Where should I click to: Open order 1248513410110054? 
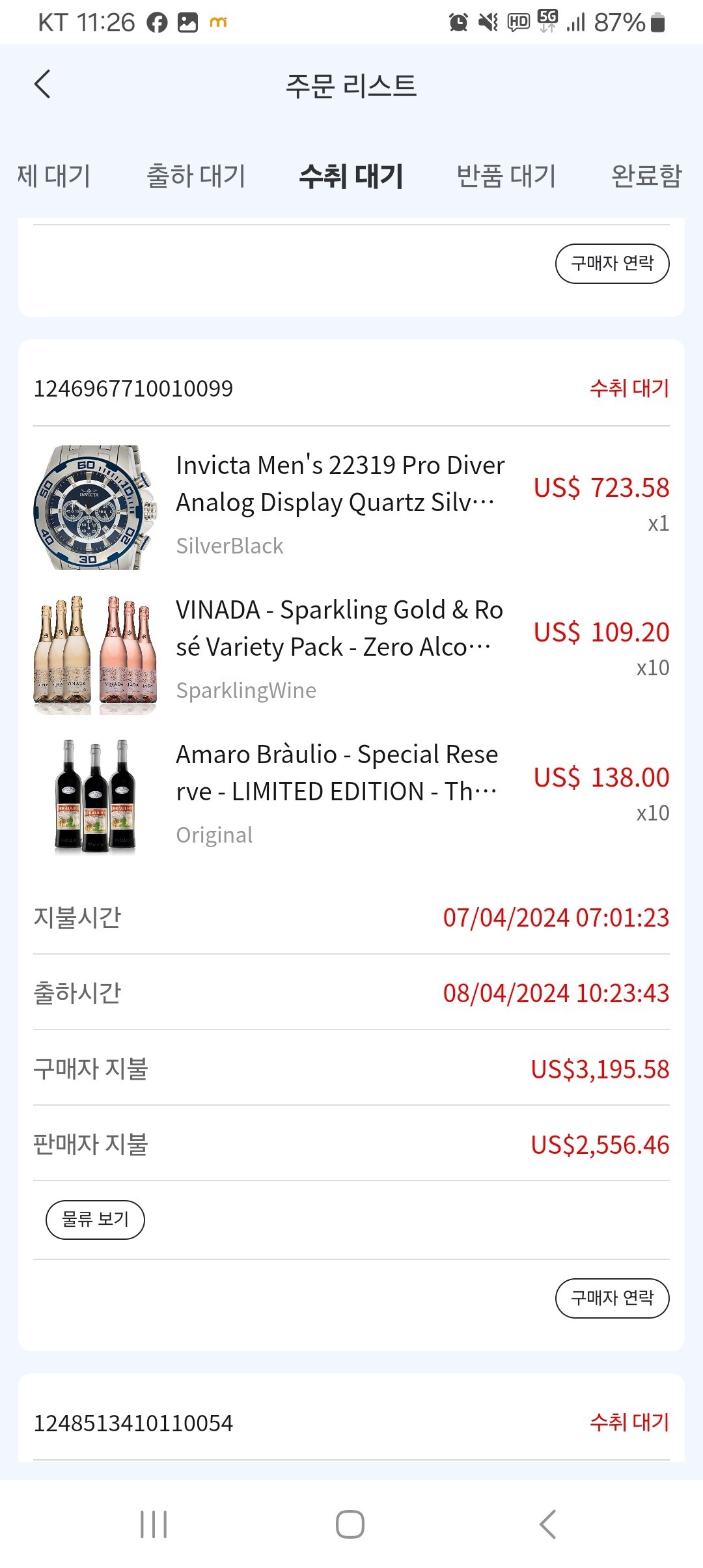133,1423
